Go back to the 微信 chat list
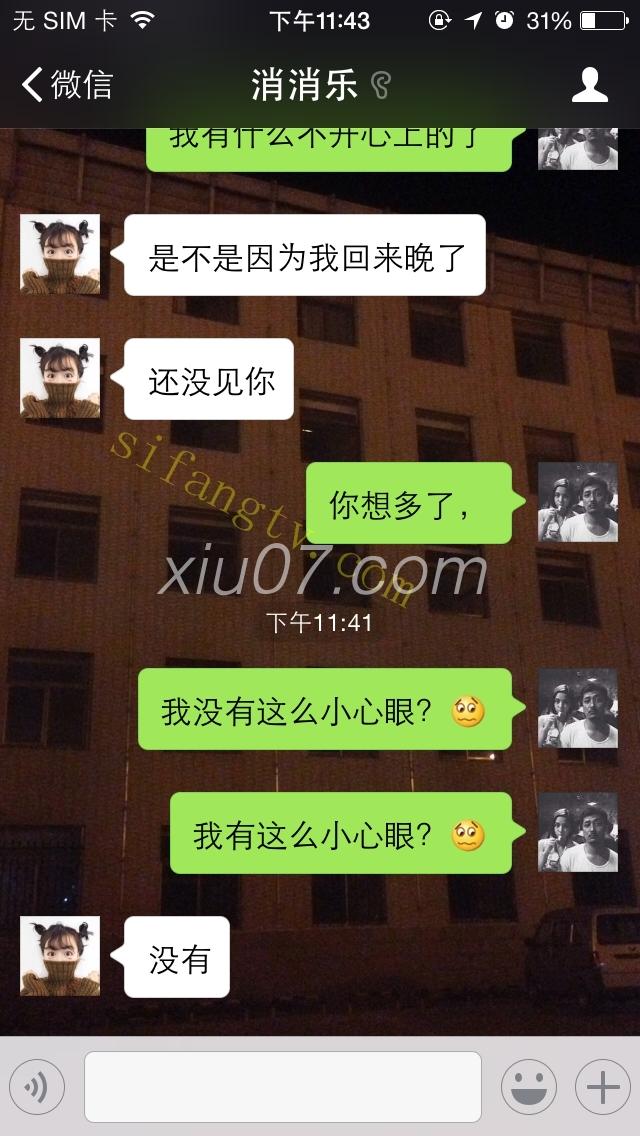 (68, 85)
